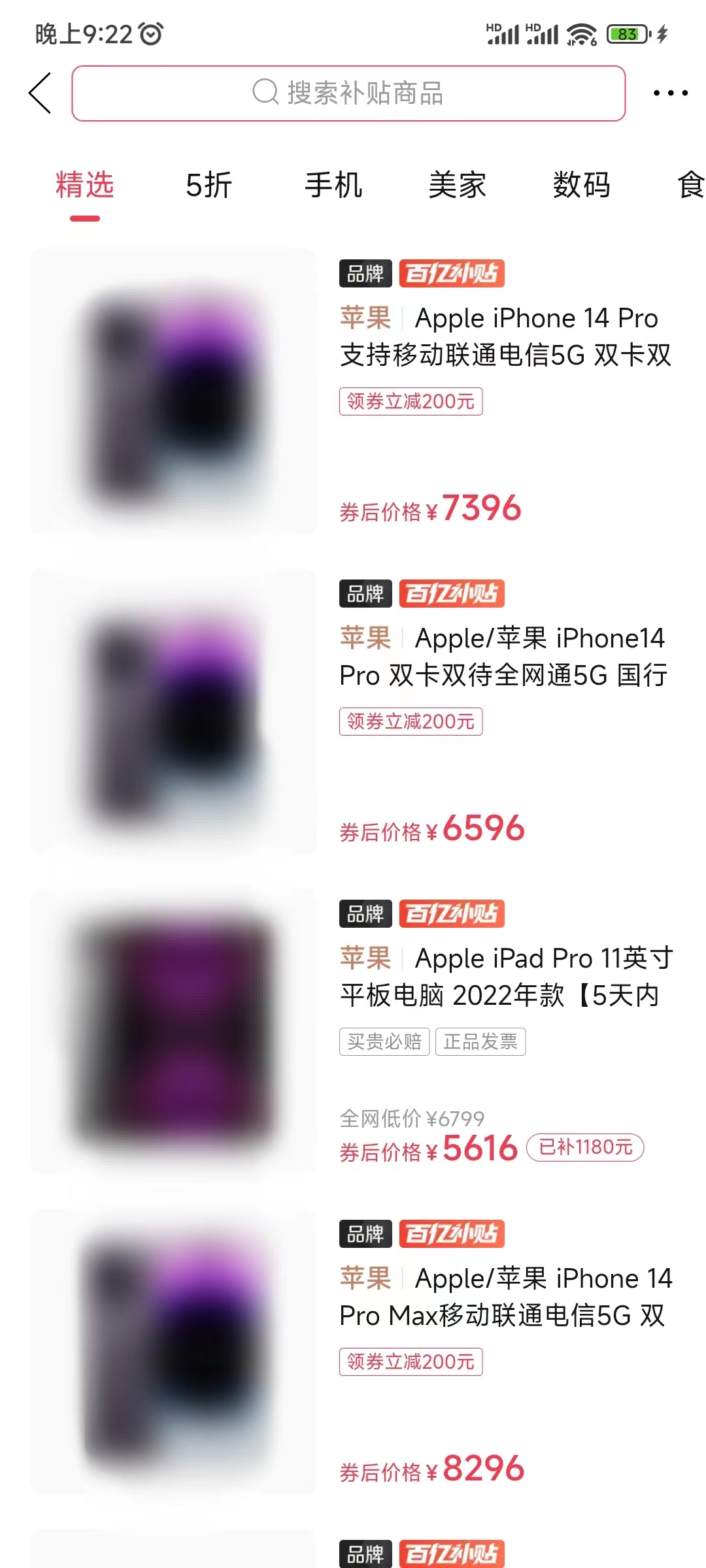Tap the 百亿补贴 badge on iPhone 14 Pro
Image resolution: width=706 pixels, height=1568 pixels.
(x=452, y=274)
